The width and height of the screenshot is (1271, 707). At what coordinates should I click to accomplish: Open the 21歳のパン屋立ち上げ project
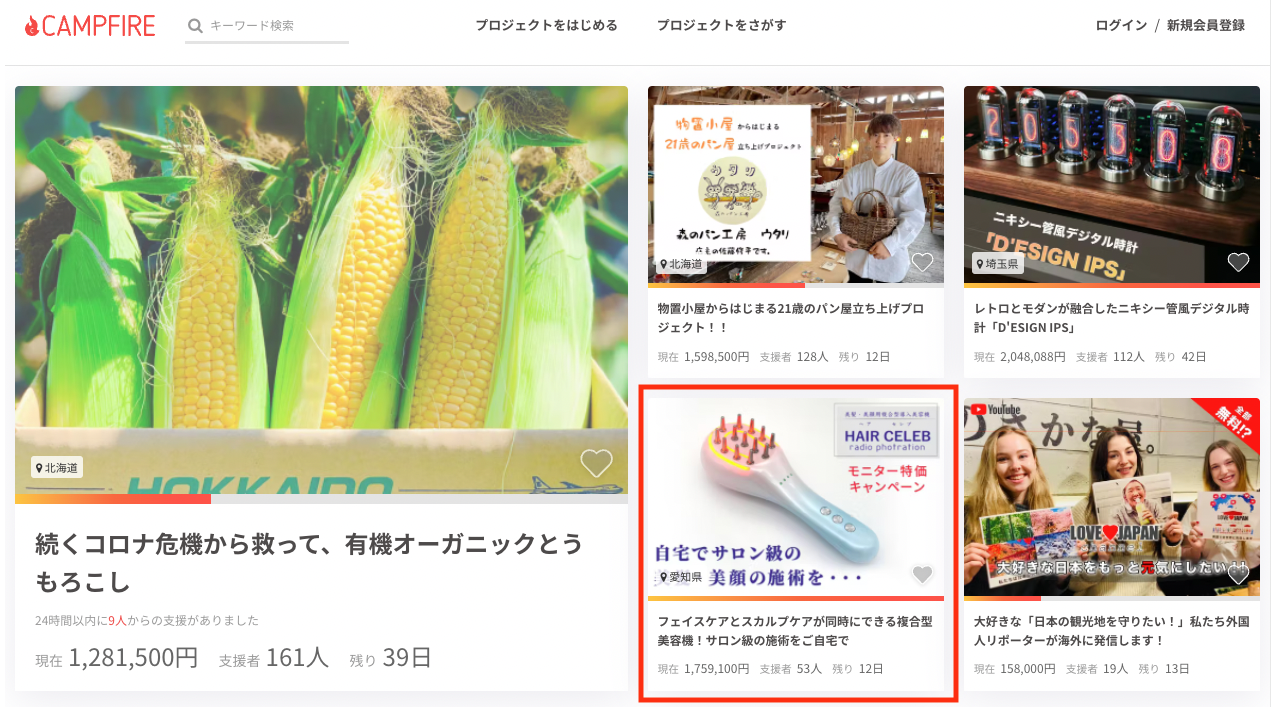click(790, 318)
